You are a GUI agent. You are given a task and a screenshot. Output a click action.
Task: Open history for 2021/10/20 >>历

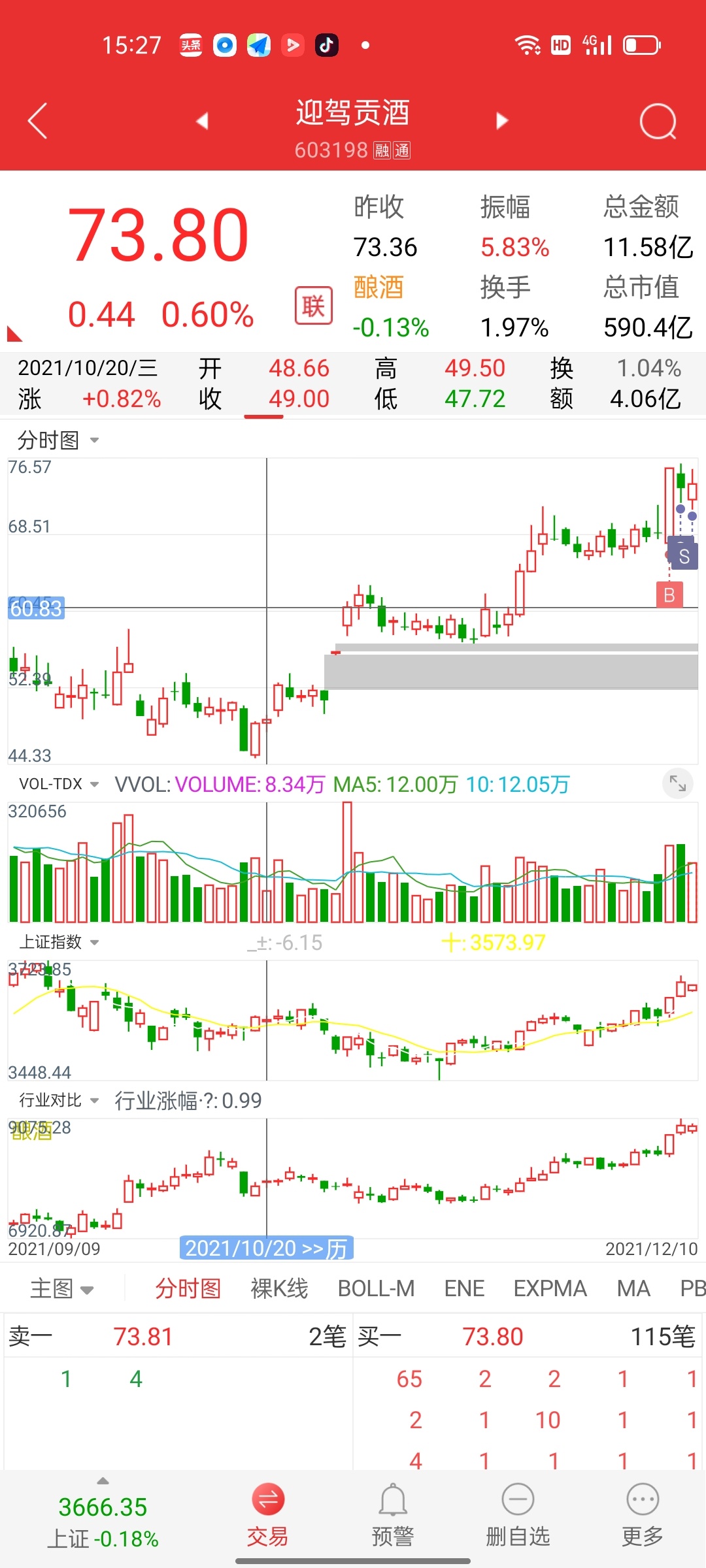[x=266, y=1249]
